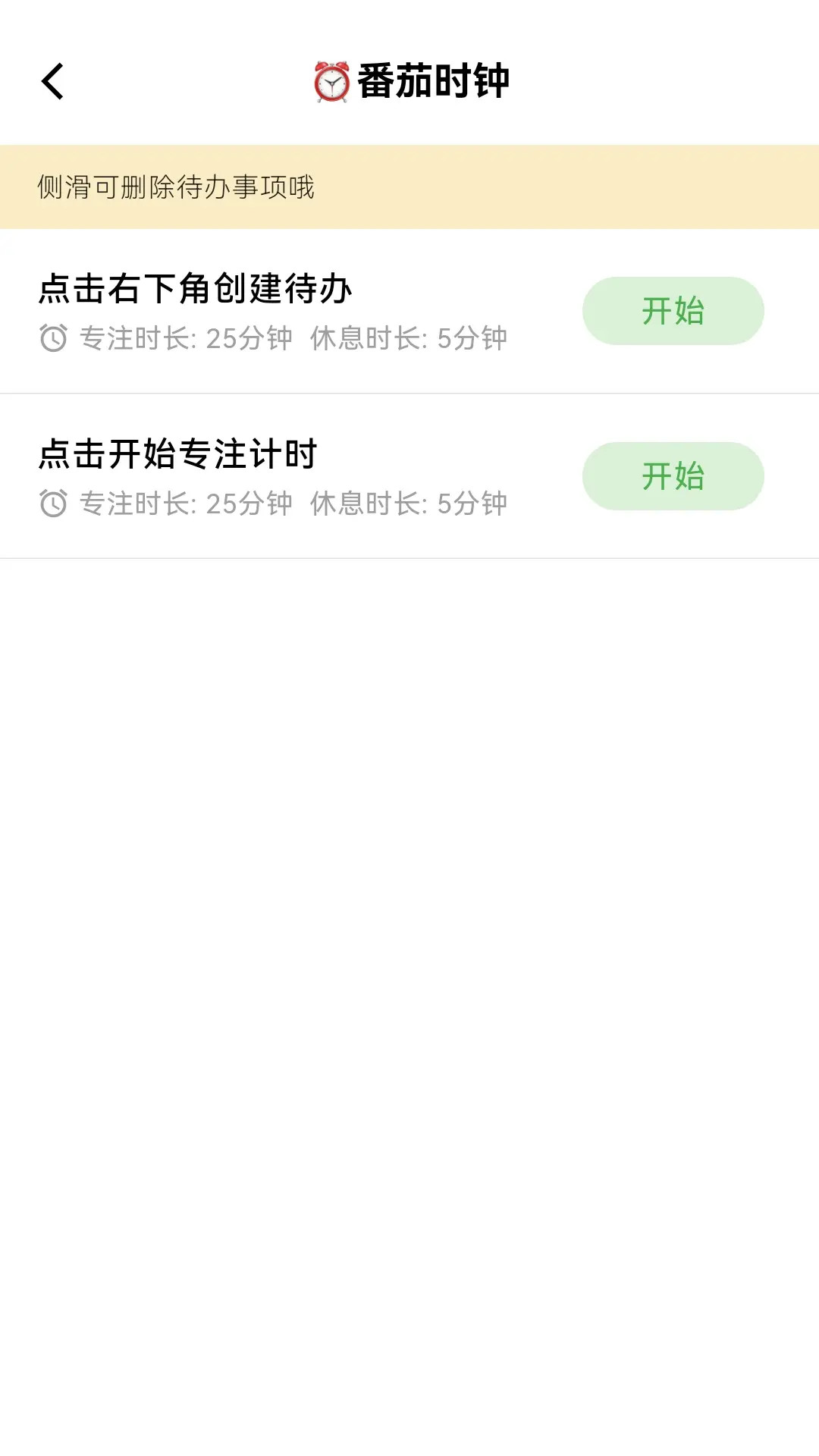Tap the yellow swipe-to-delete tip banner
This screenshot has width=819, height=1456.
click(x=409, y=184)
